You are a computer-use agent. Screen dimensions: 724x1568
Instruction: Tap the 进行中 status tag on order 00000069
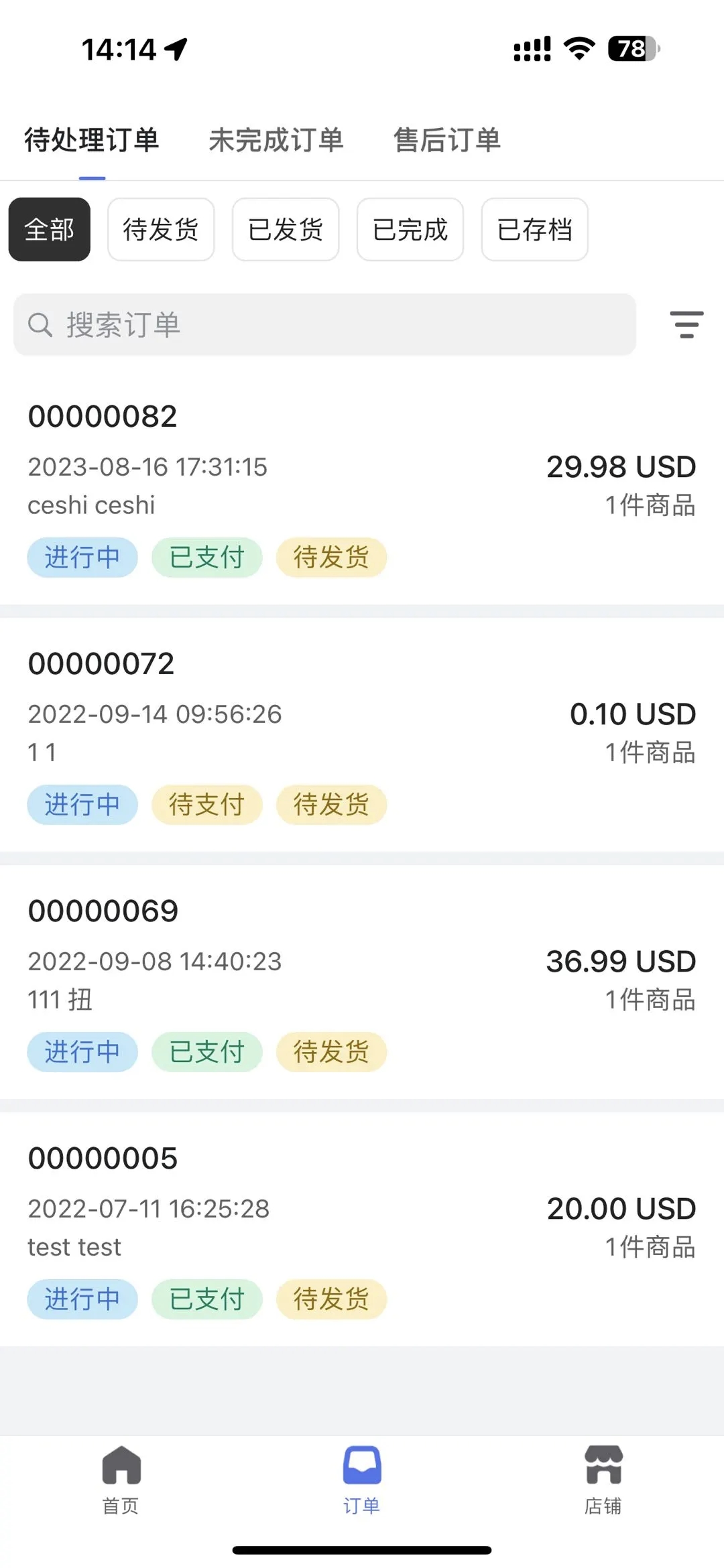point(82,1052)
